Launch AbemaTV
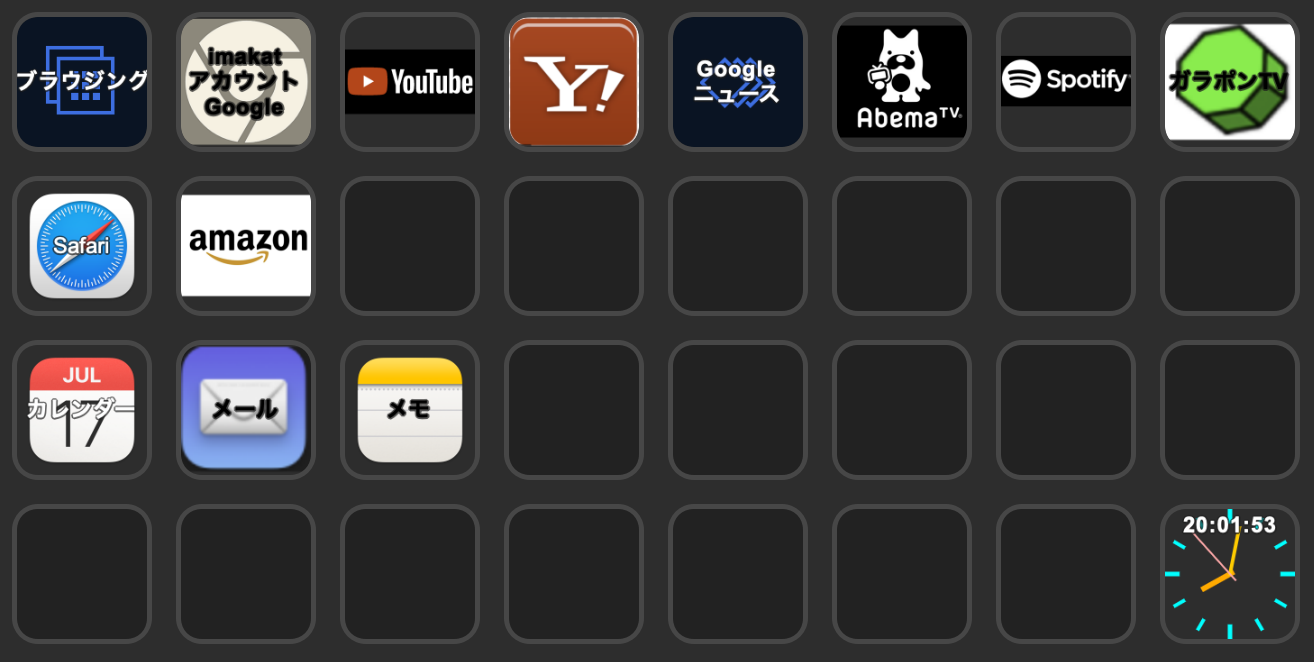The width and height of the screenshot is (1314, 662). [902, 82]
